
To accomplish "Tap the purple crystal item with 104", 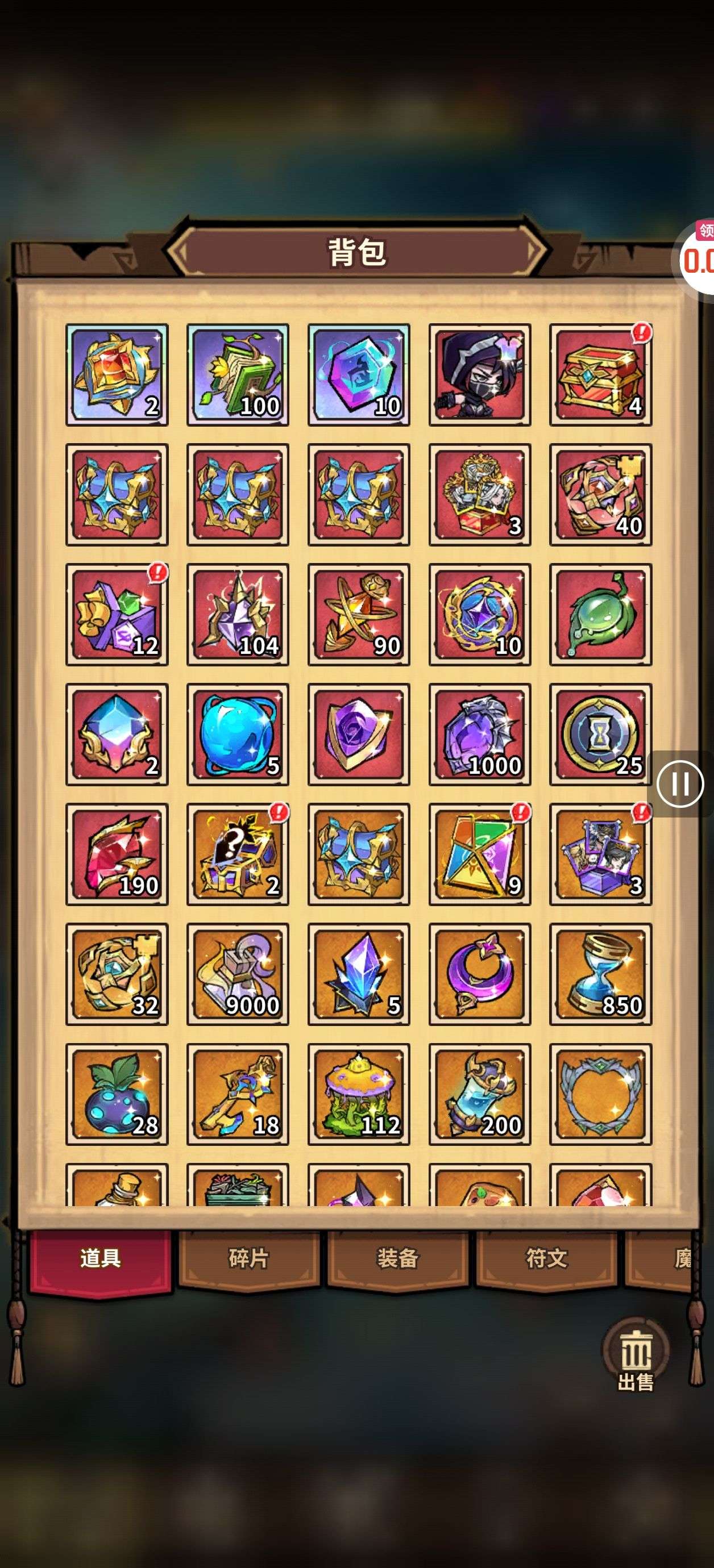I will 238,614.
